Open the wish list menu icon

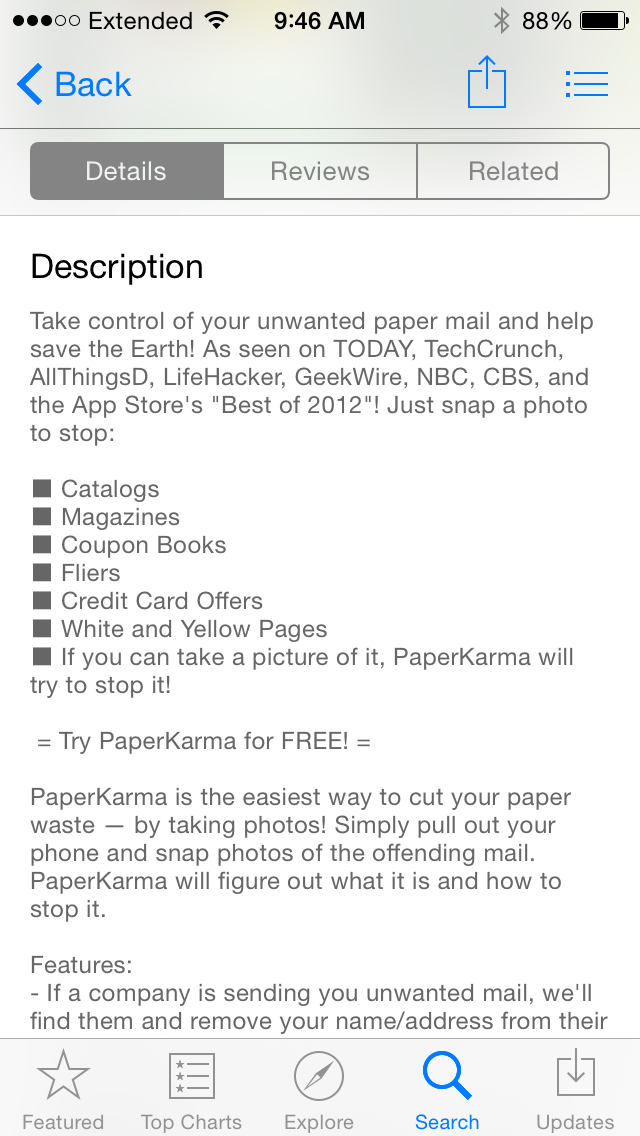coord(586,84)
